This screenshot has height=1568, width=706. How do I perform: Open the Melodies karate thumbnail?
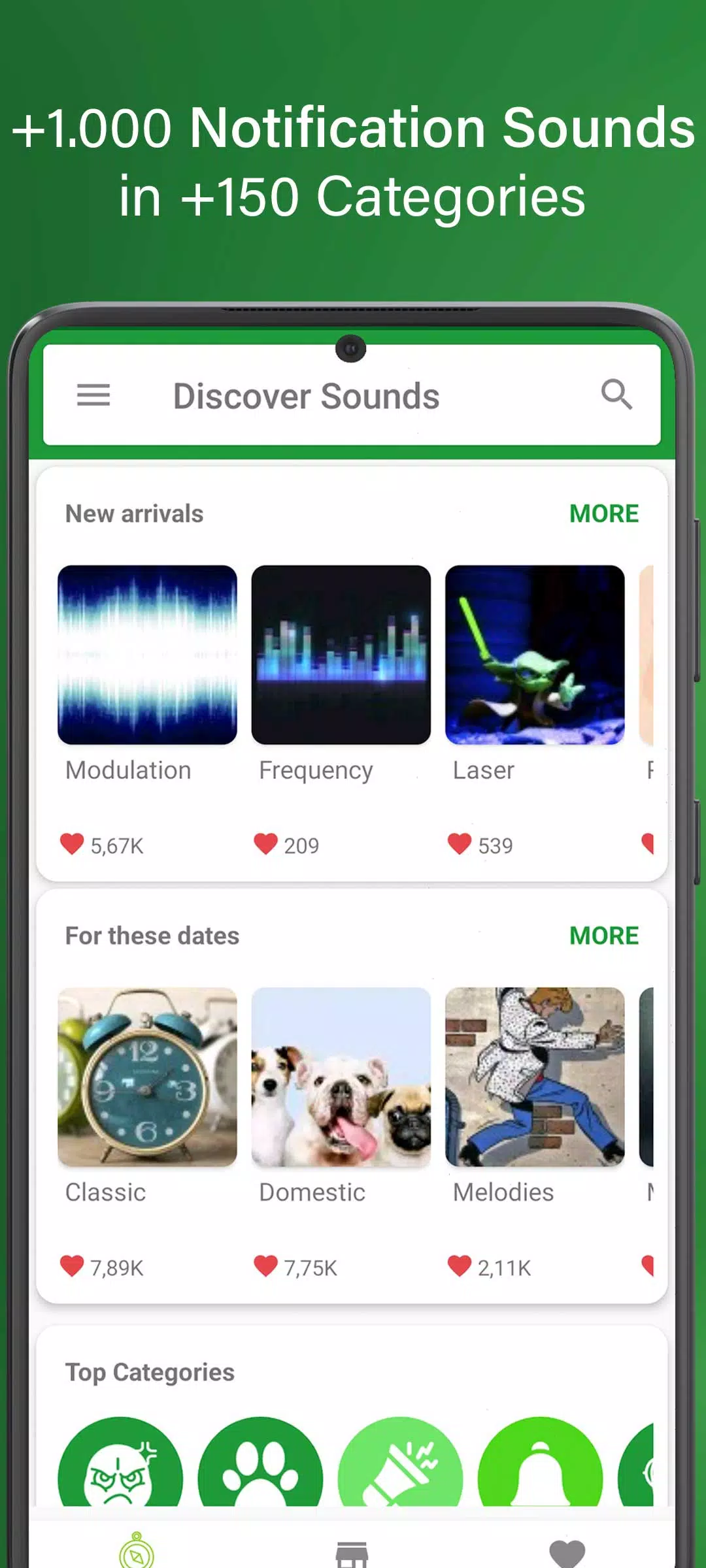(x=536, y=1078)
